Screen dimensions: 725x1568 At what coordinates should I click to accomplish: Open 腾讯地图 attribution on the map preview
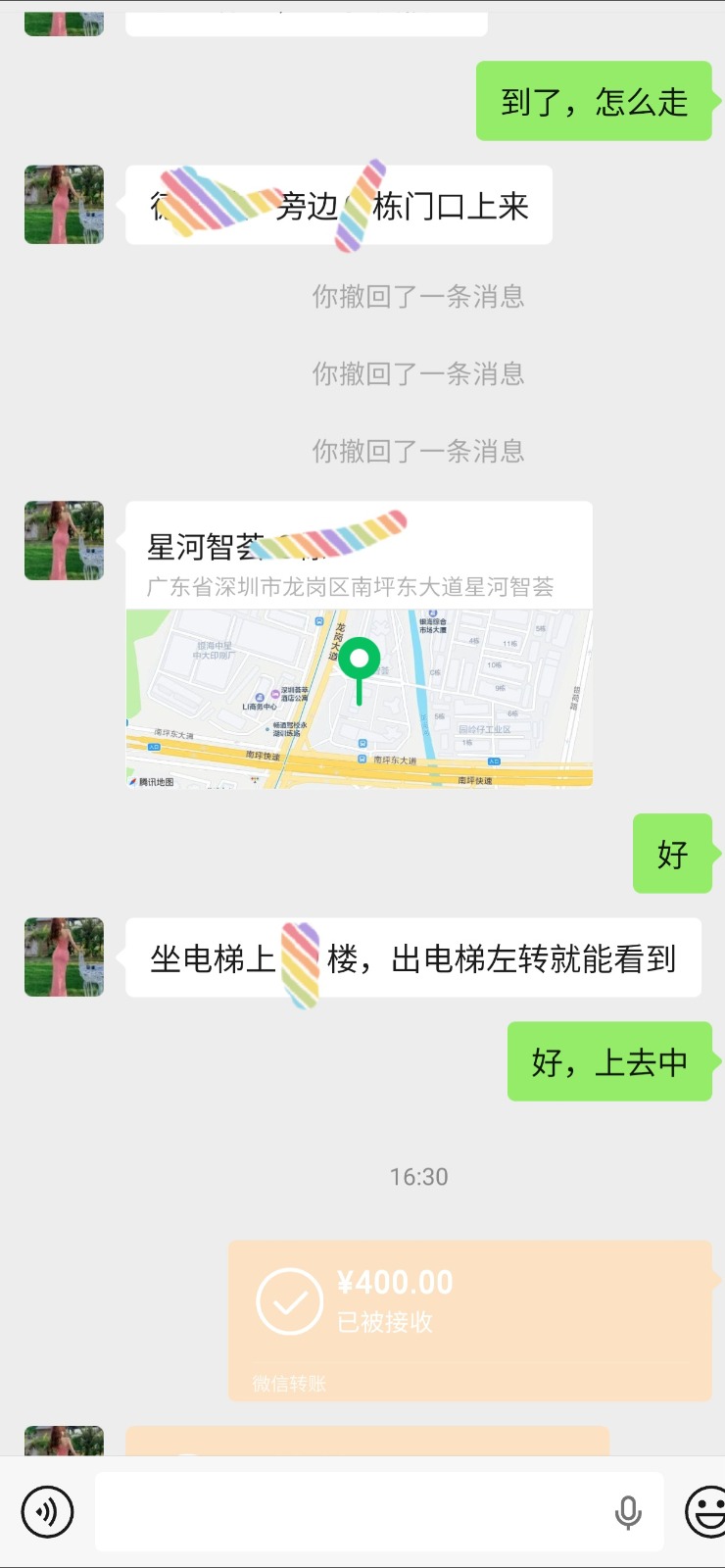tap(157, 783)
